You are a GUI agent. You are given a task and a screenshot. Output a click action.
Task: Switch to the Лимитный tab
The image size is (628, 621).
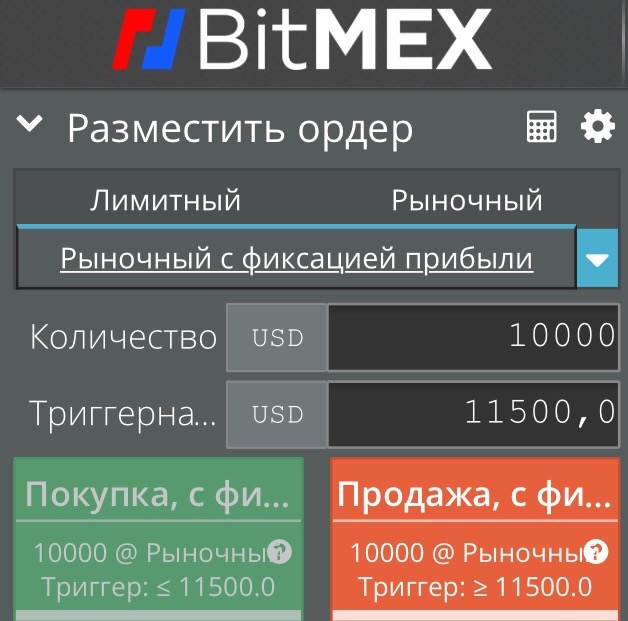166,200
